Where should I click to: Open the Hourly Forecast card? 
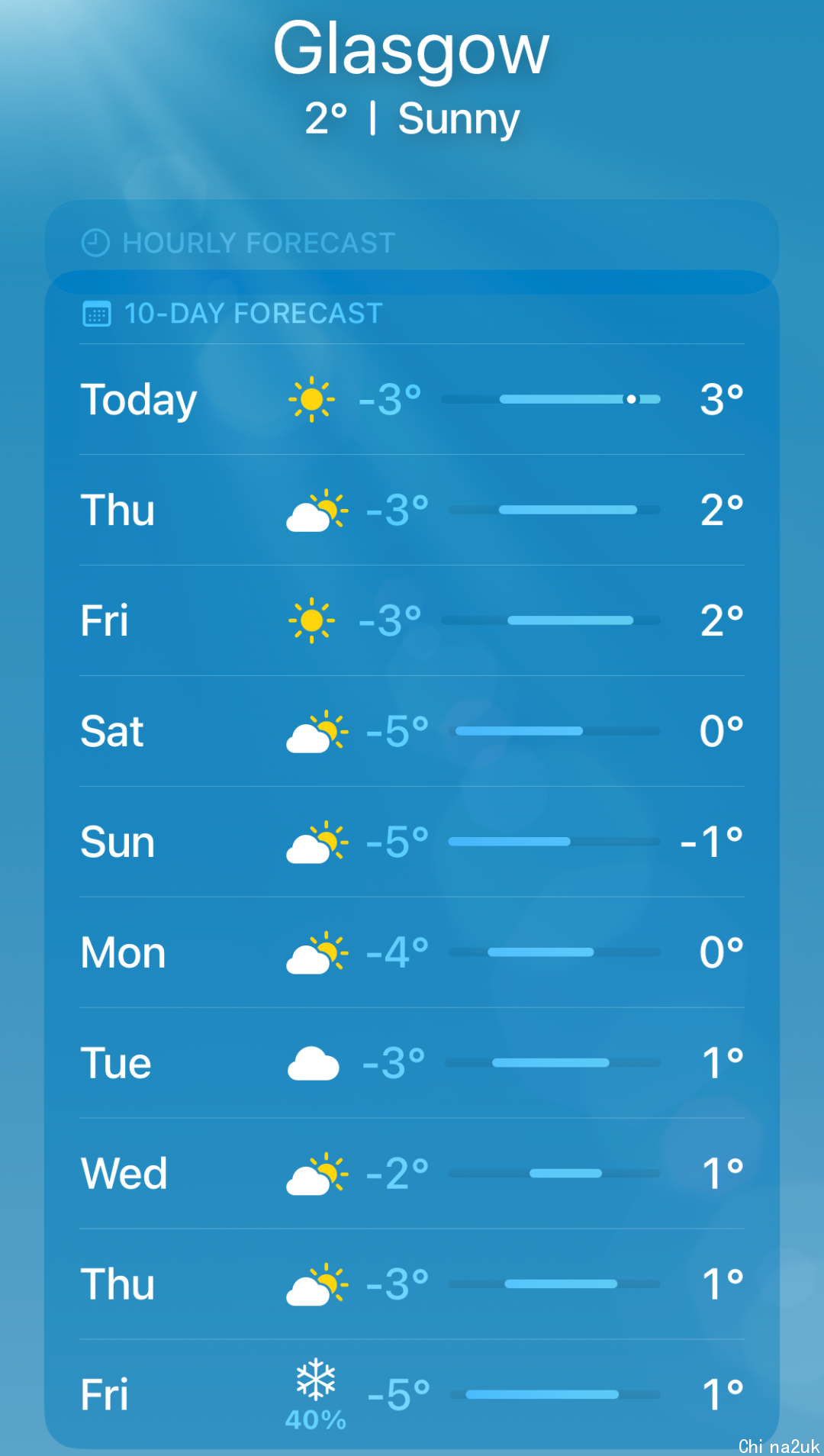pyautogui.click(x=412, y=243)
